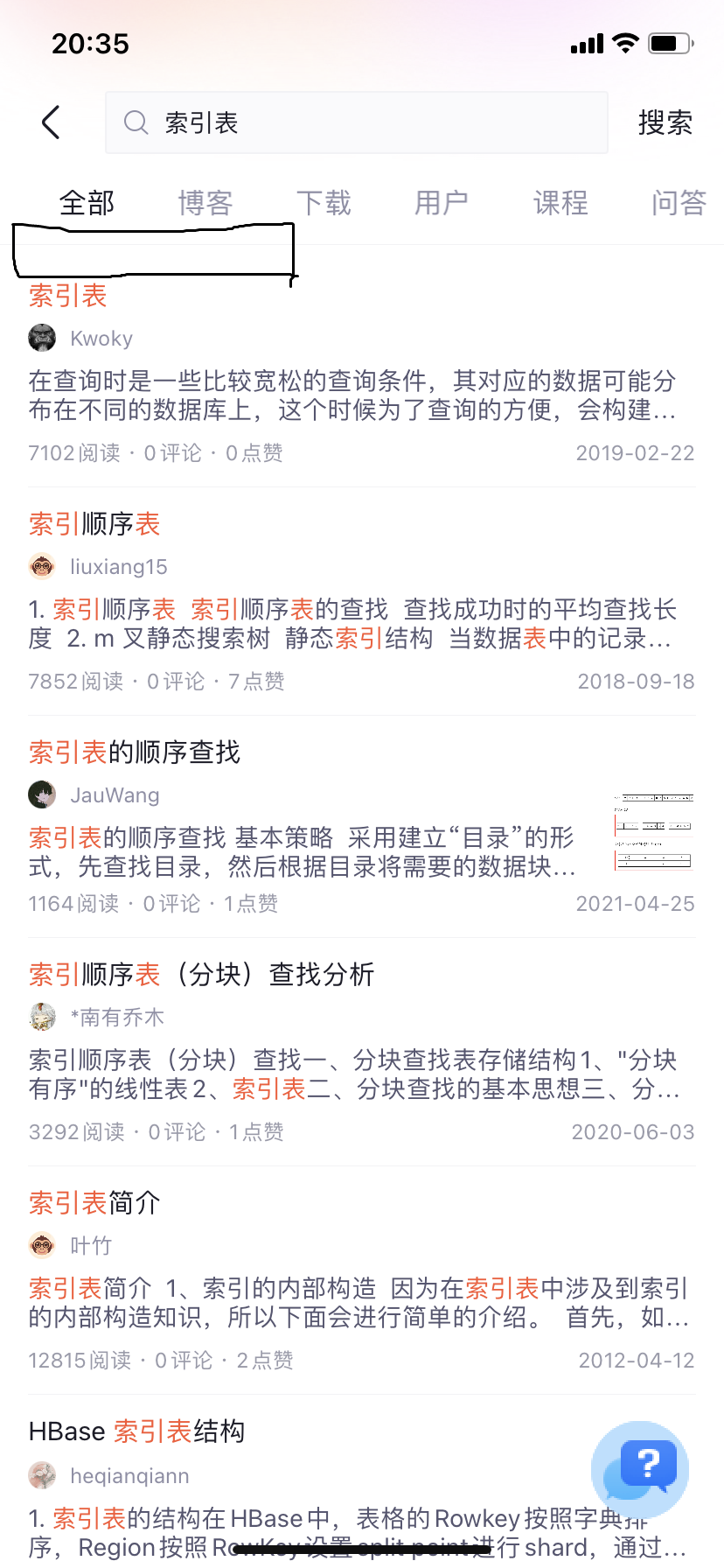Image resolution: width=724 pixels, height=1568 pixels.
Task: Open the 索引表 article by Kwoky
Action: tap(68, 296)
